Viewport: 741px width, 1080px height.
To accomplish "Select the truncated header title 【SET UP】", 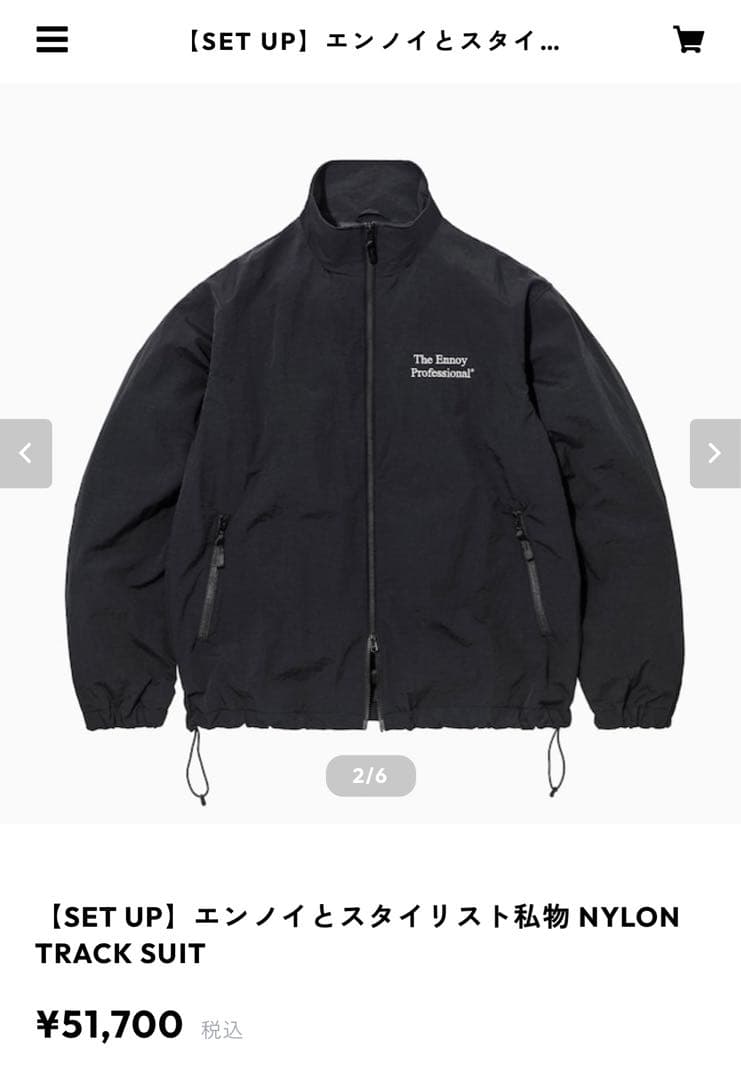I will (370, 40).
